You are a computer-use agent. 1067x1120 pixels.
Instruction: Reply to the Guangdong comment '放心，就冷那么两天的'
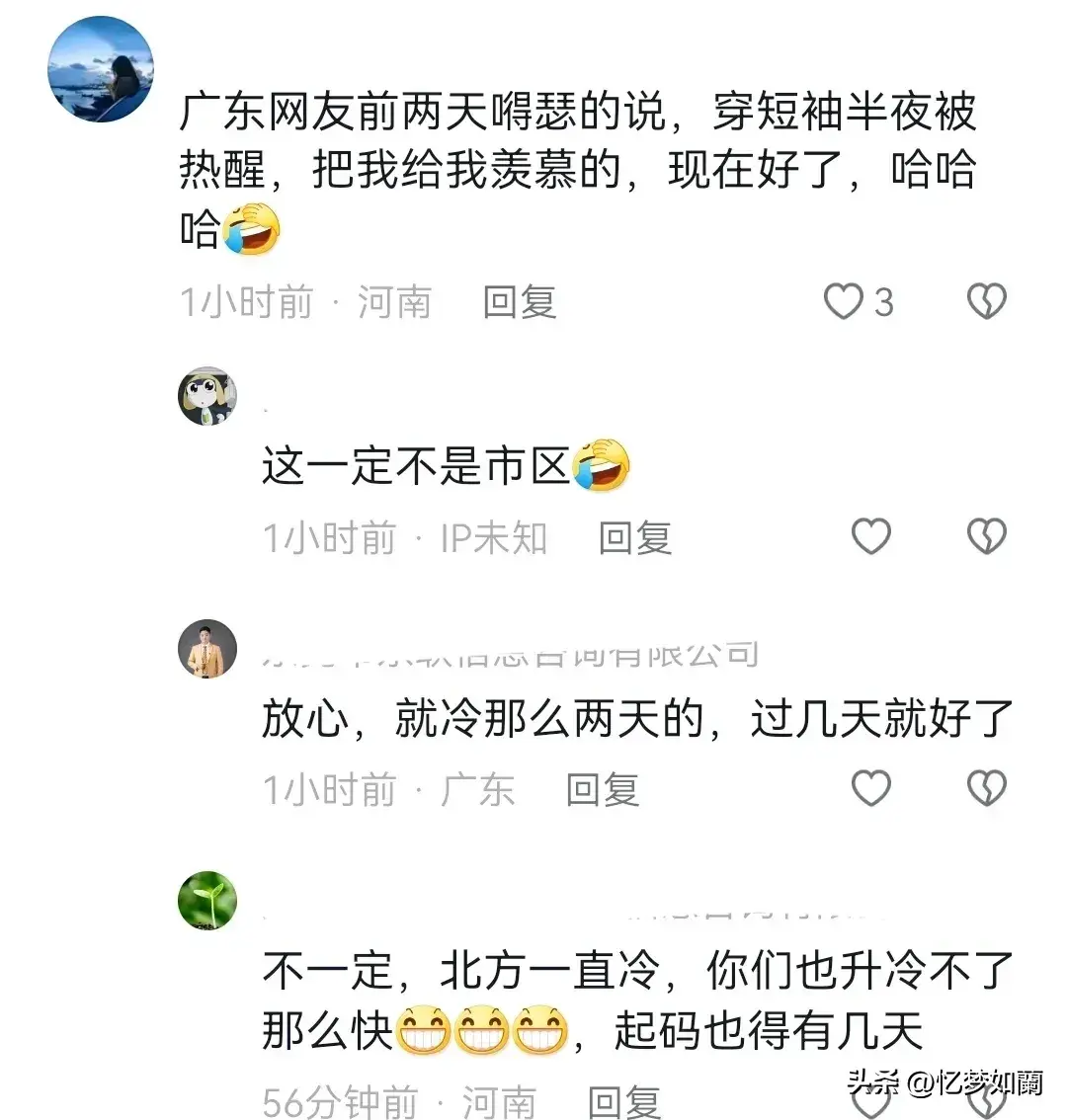coord(603,790)
